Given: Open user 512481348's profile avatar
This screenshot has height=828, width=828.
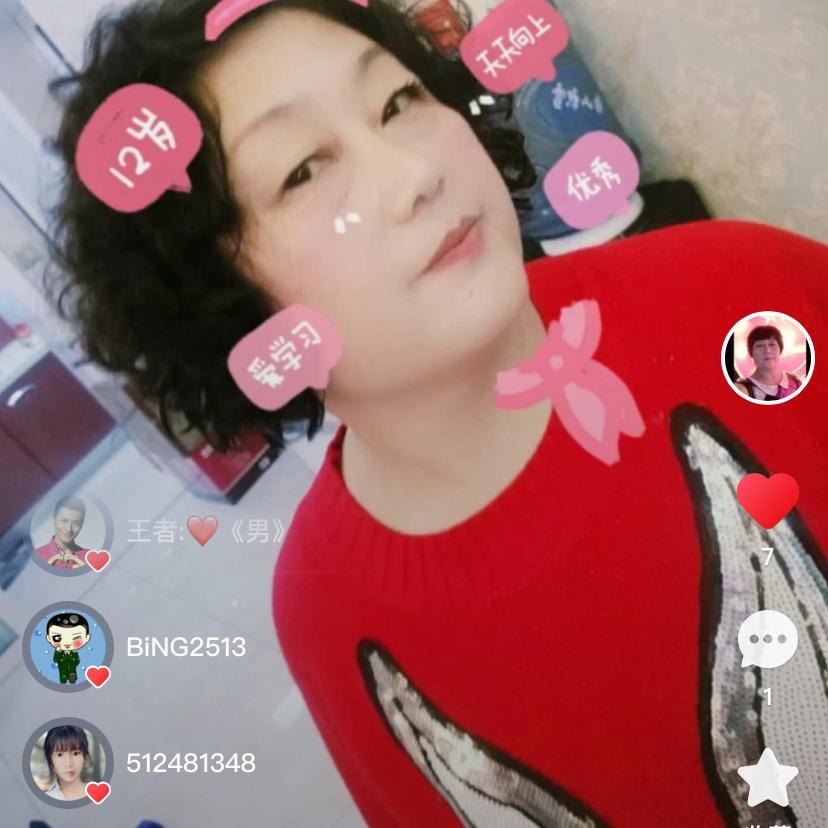Looking at the screenshot, I should [x=68, y=763].
